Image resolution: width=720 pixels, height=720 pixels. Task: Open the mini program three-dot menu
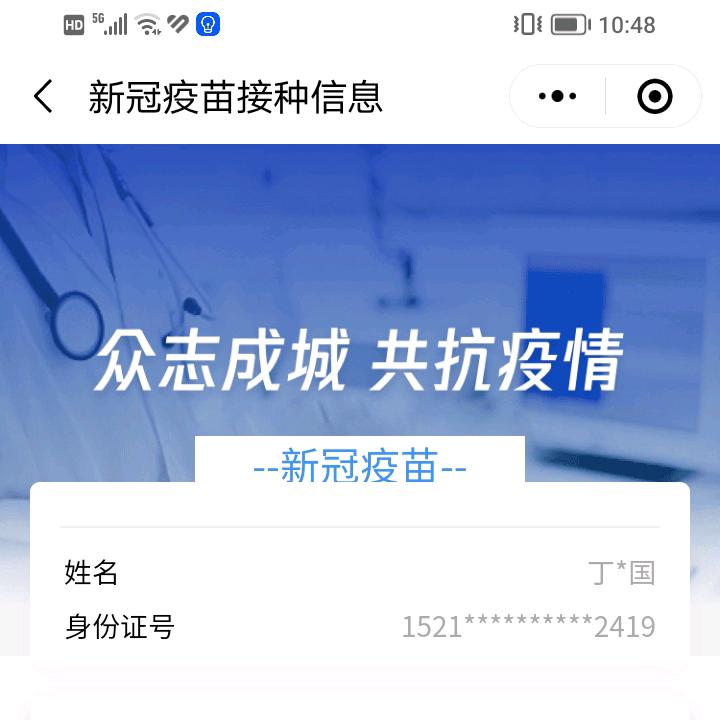point(557,97)
